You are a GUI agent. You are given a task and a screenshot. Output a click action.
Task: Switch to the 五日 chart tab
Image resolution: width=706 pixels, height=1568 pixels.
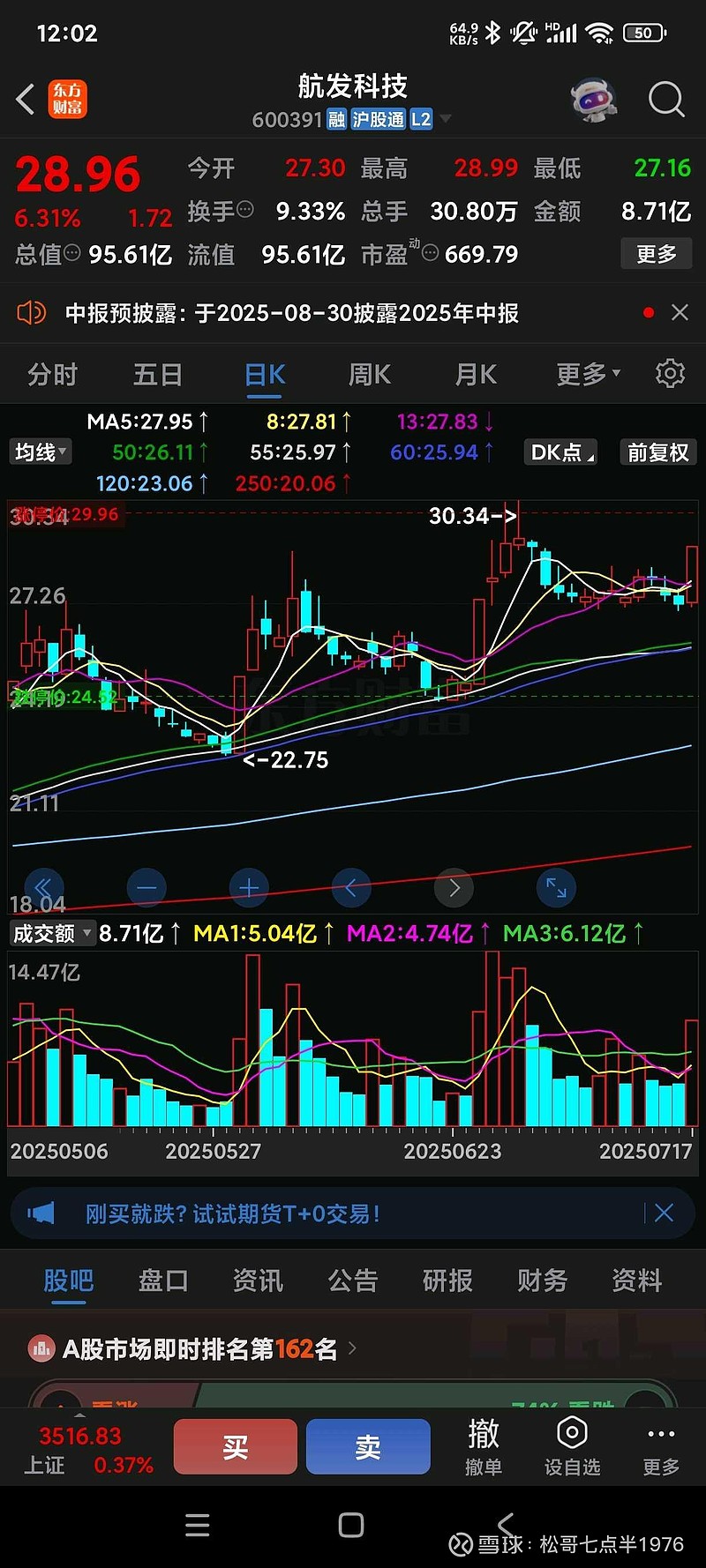[158, 375]
